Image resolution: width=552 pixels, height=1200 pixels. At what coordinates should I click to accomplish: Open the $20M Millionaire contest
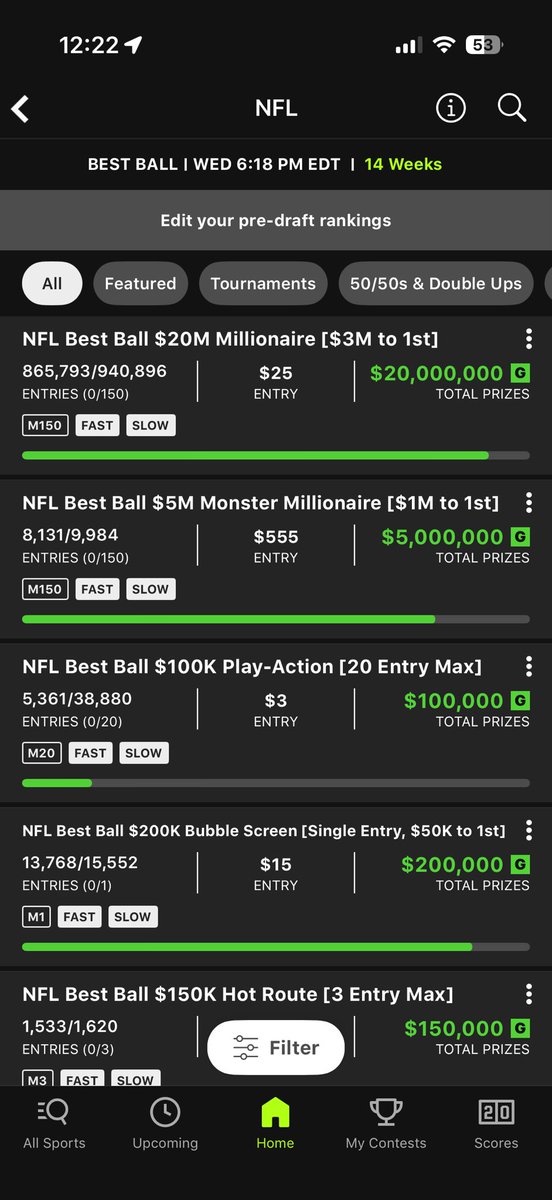(x=276, y=395)
